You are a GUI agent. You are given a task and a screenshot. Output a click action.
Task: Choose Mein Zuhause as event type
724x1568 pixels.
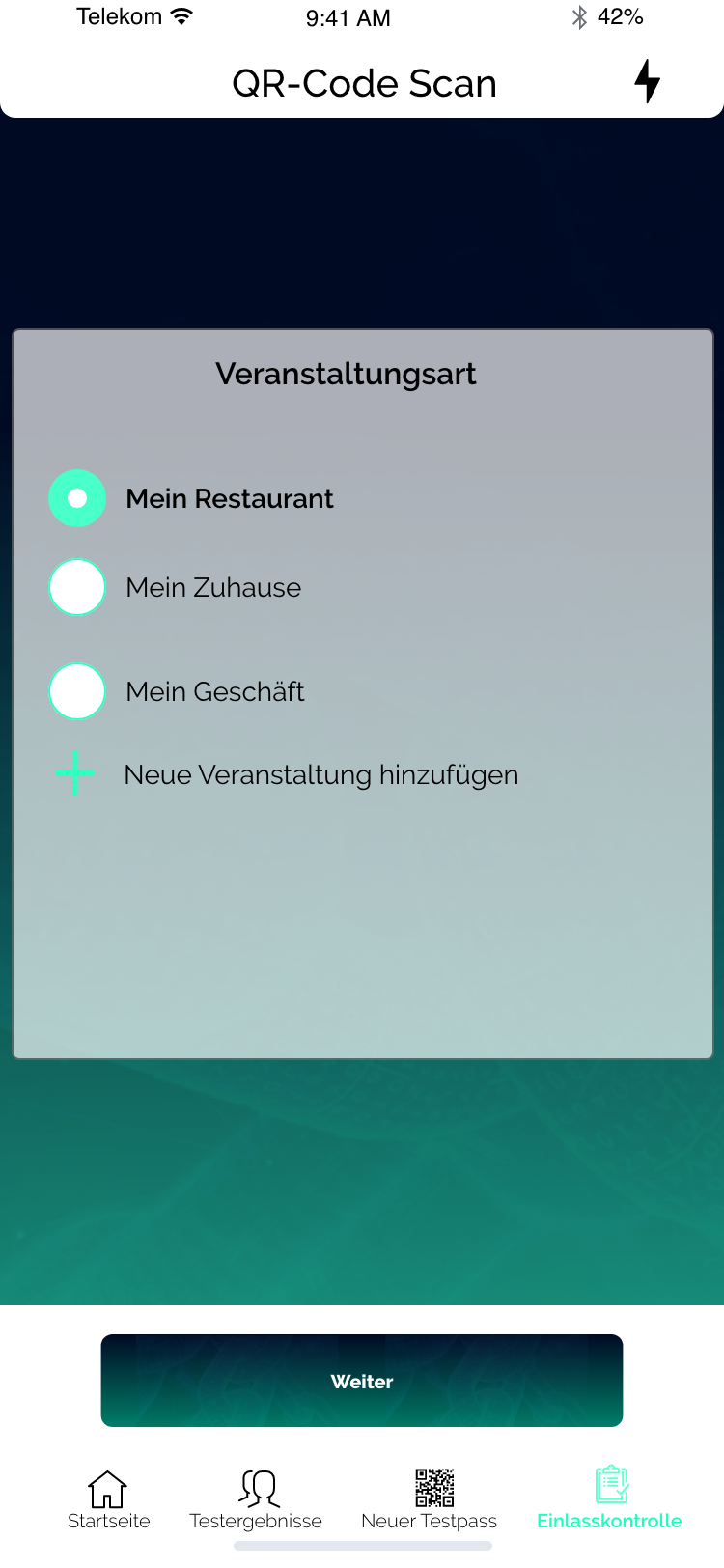(x=77, y=587)
